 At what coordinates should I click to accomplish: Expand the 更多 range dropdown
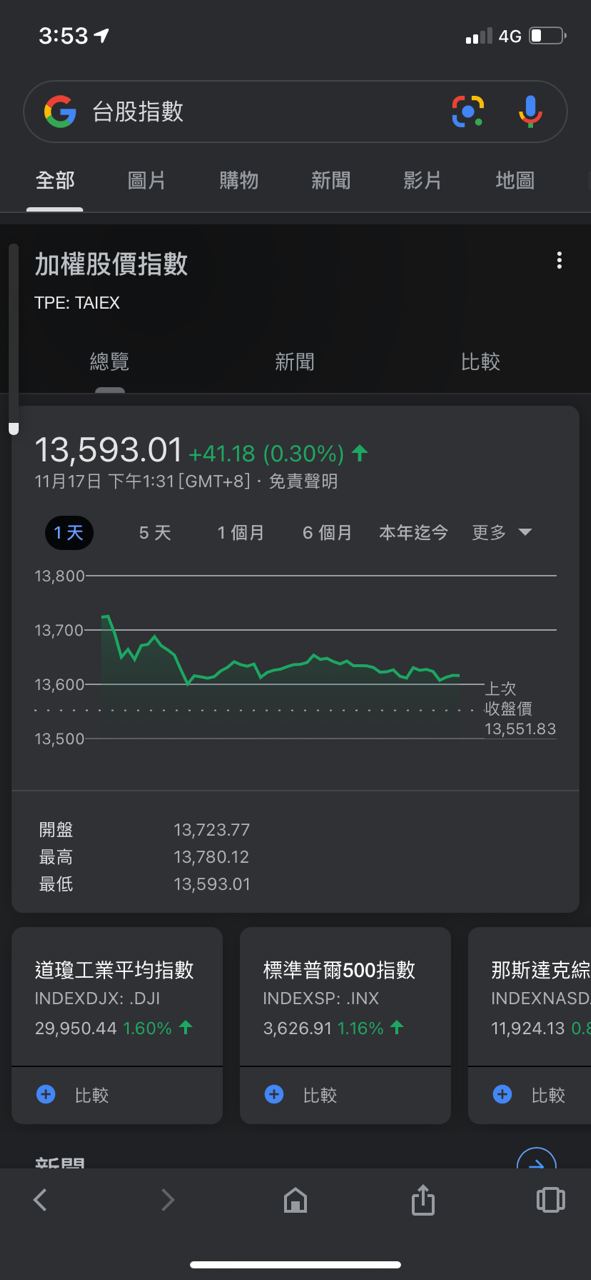point(502,533)
